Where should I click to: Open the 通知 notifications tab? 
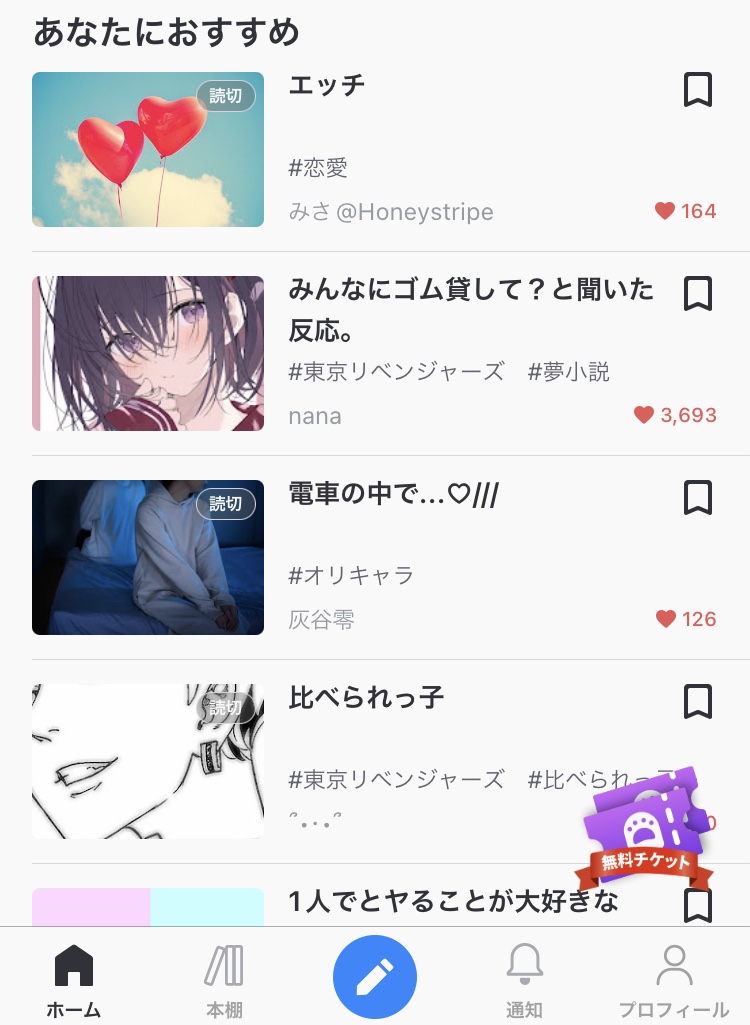click(524, 980)
